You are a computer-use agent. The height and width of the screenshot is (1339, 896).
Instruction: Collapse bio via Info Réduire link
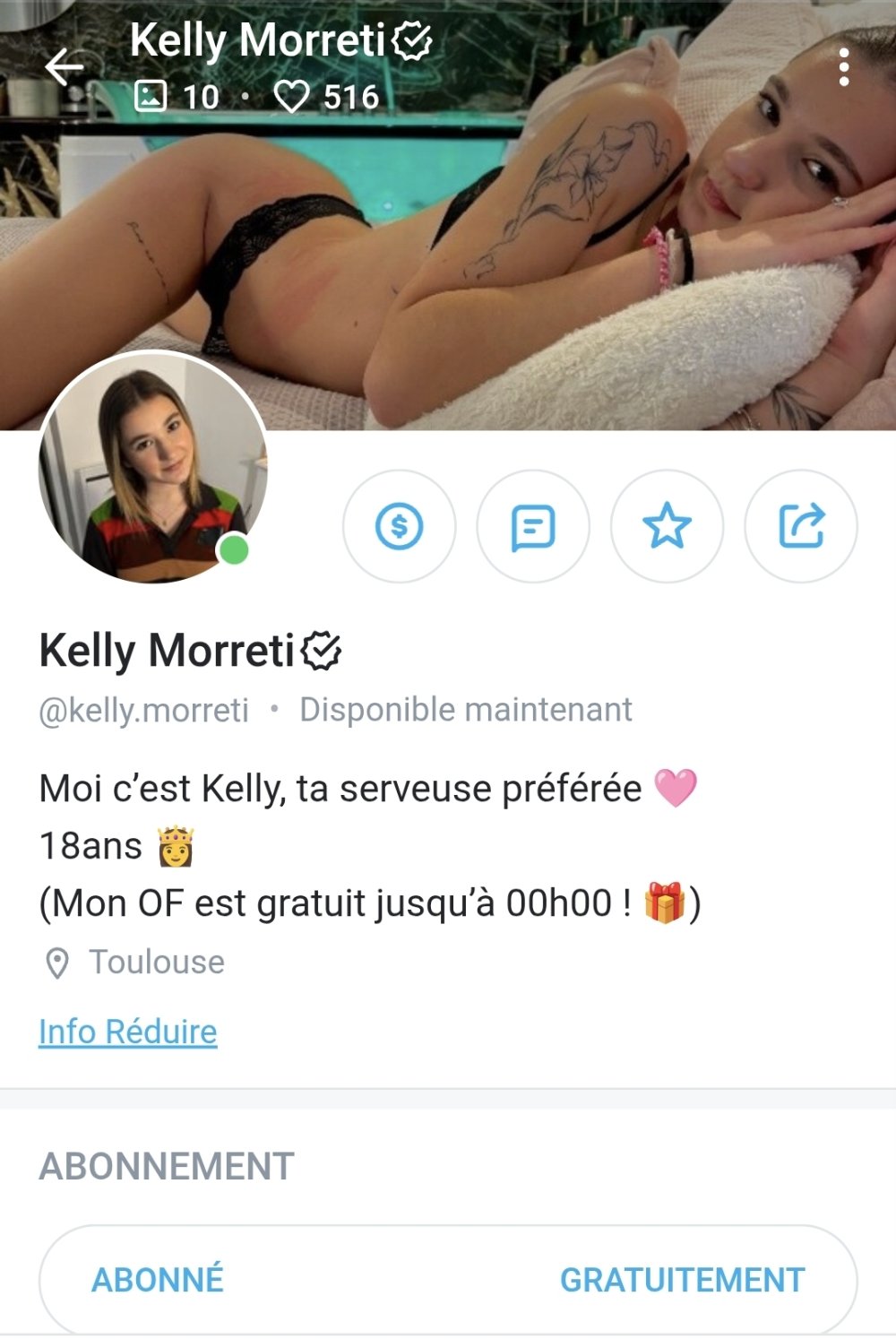(128, 1032)
